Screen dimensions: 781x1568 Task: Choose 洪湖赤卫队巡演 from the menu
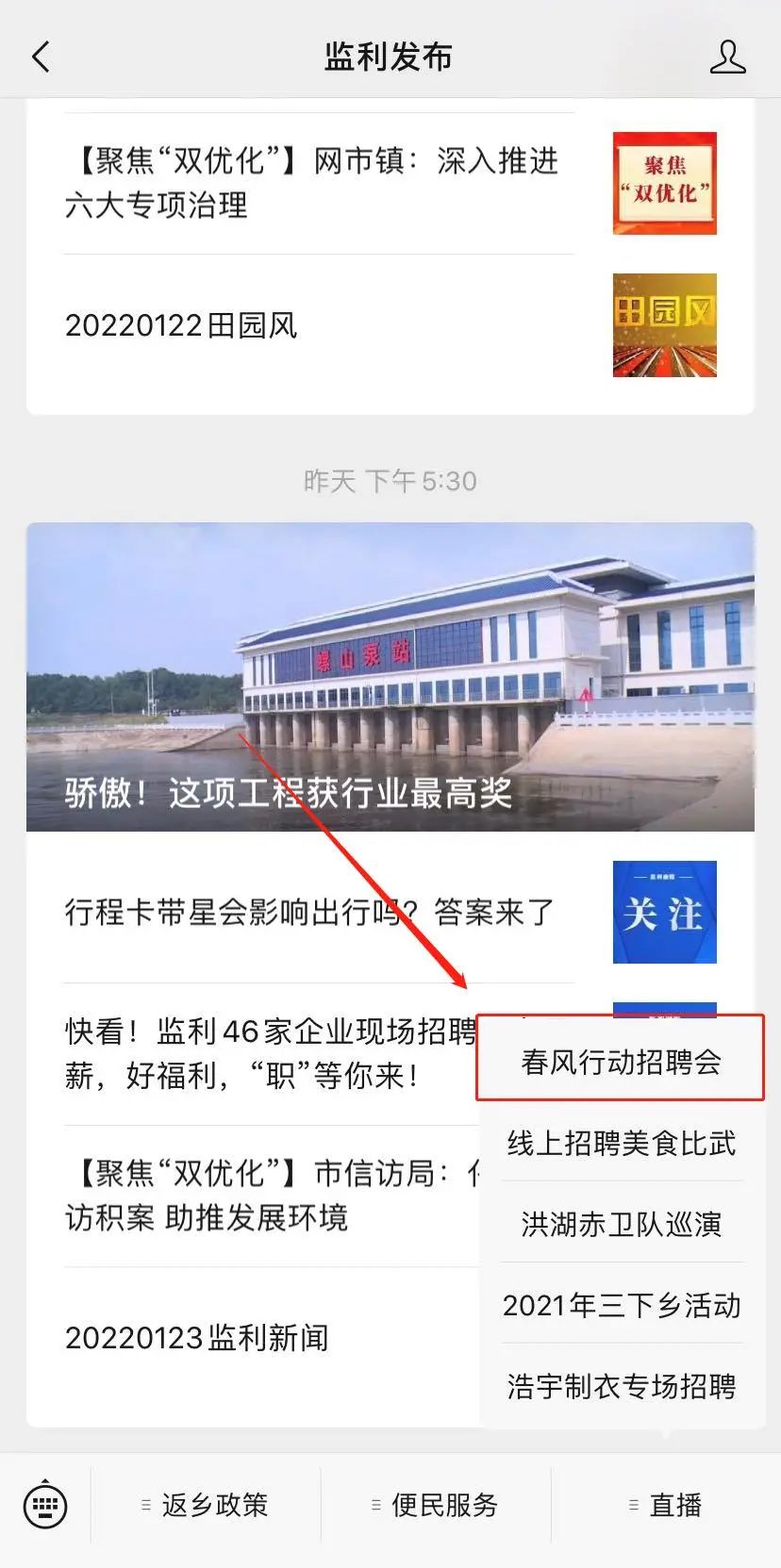click(621, 1224)
